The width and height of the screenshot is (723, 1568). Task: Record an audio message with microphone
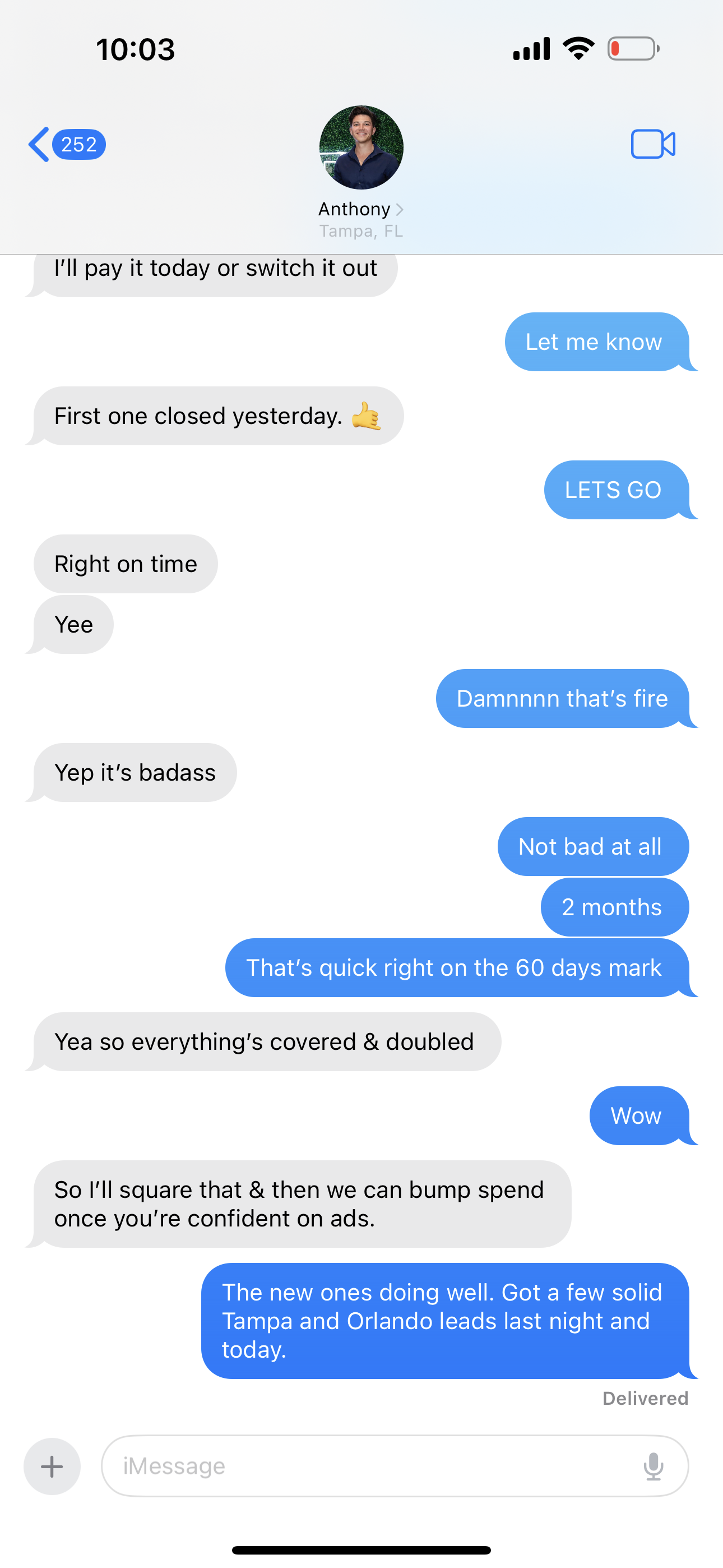653,1466
